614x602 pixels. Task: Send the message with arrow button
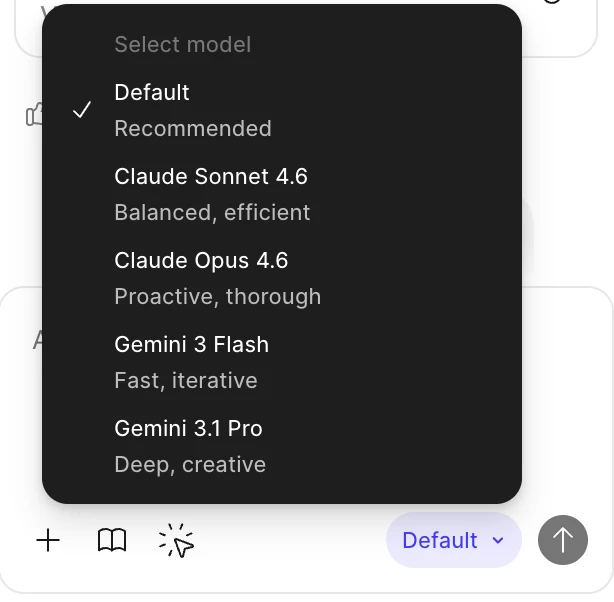coord(563,541)
